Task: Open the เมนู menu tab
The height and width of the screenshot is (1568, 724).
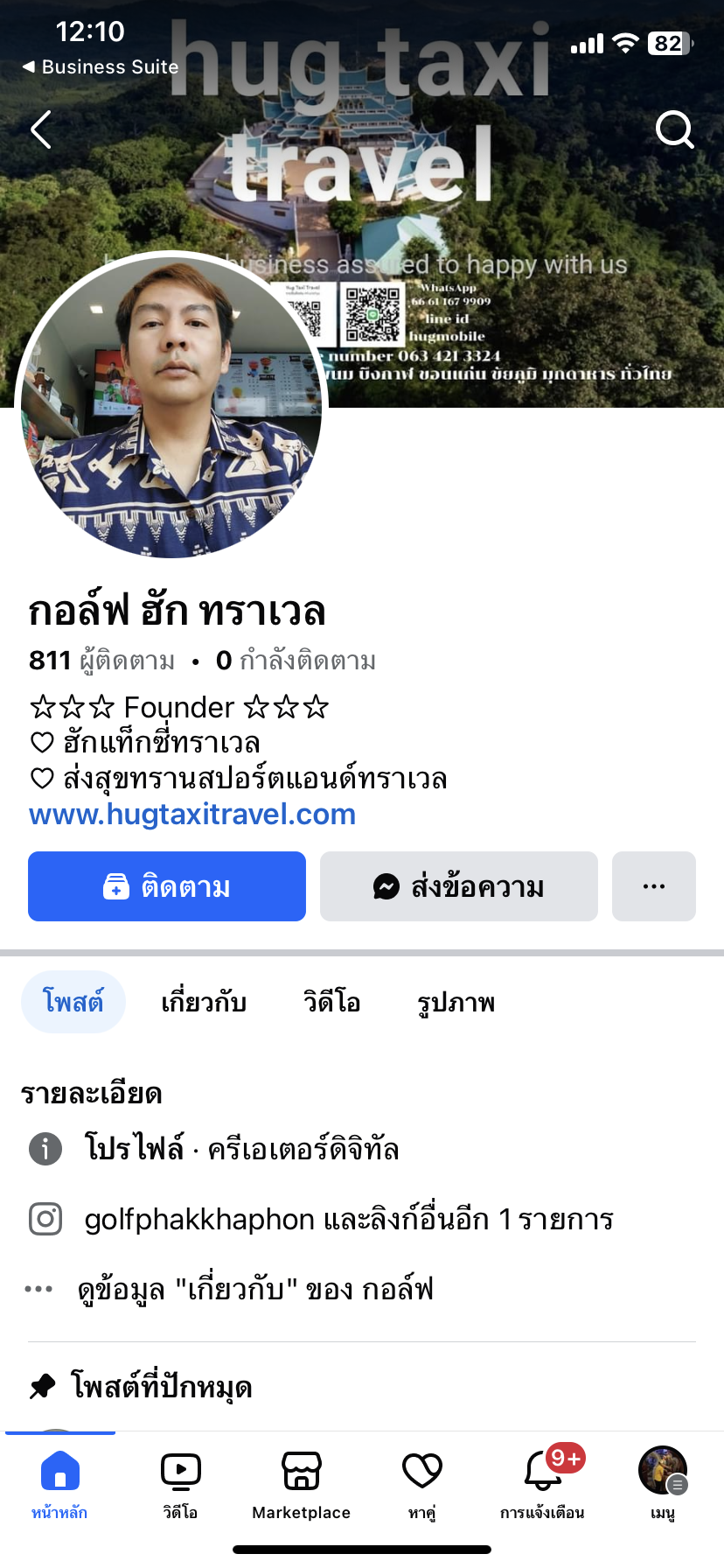Action: coord(663,1481)
